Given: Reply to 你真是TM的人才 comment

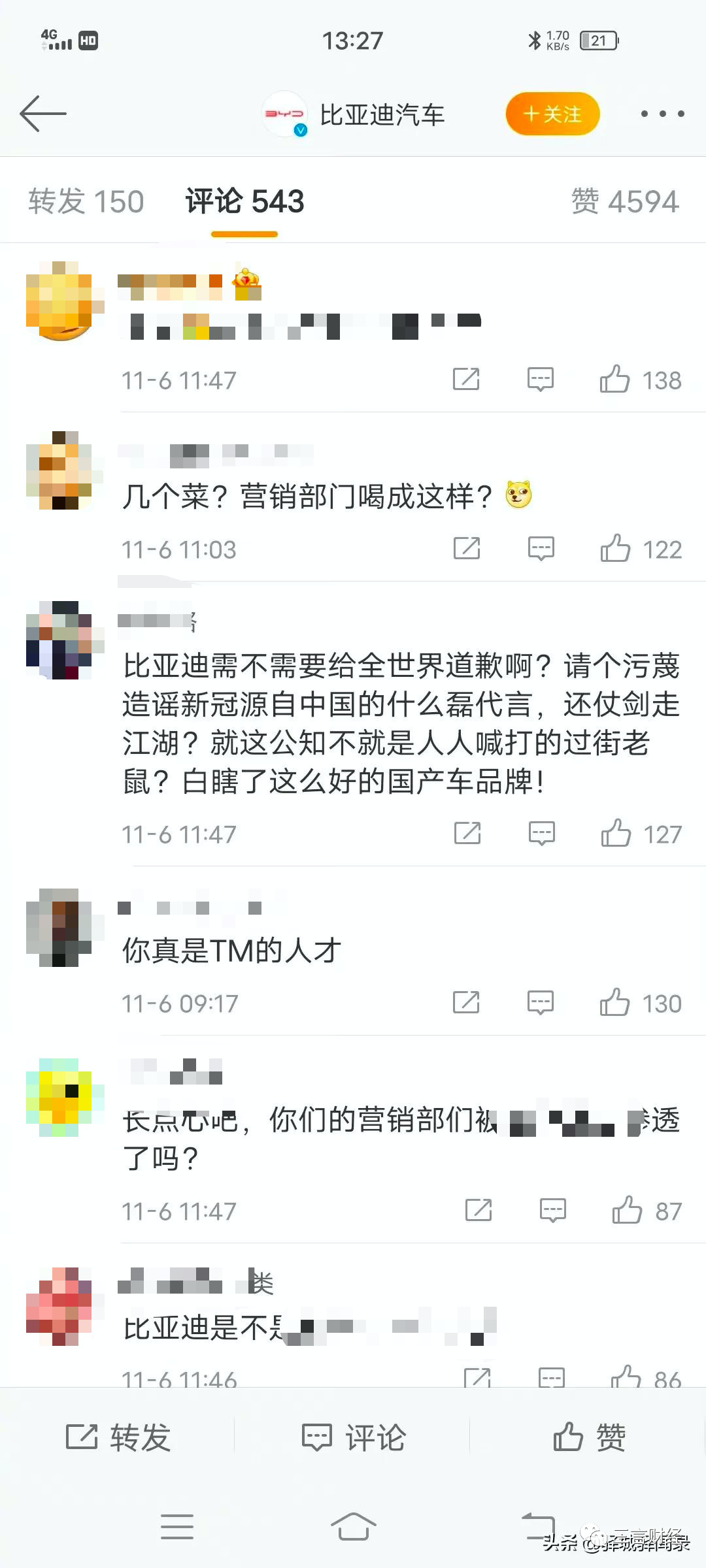Looking at the screenshot, I should click(x=541, y=1003).
